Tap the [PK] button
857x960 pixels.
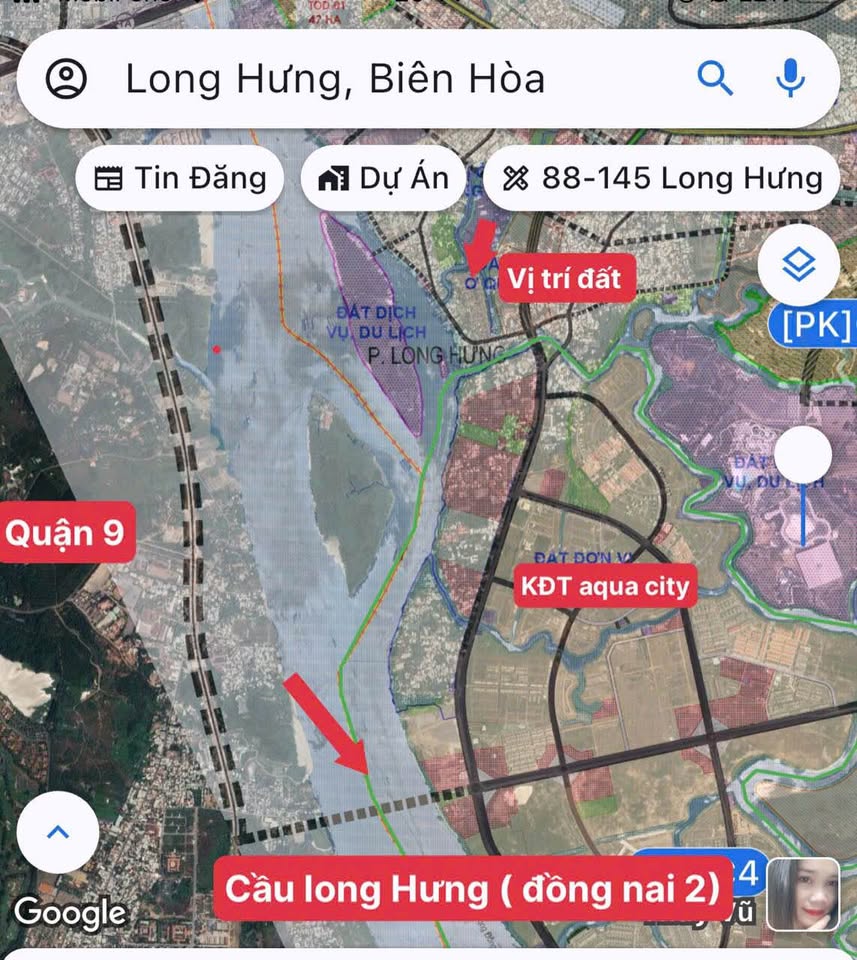[x=815, y=325]
